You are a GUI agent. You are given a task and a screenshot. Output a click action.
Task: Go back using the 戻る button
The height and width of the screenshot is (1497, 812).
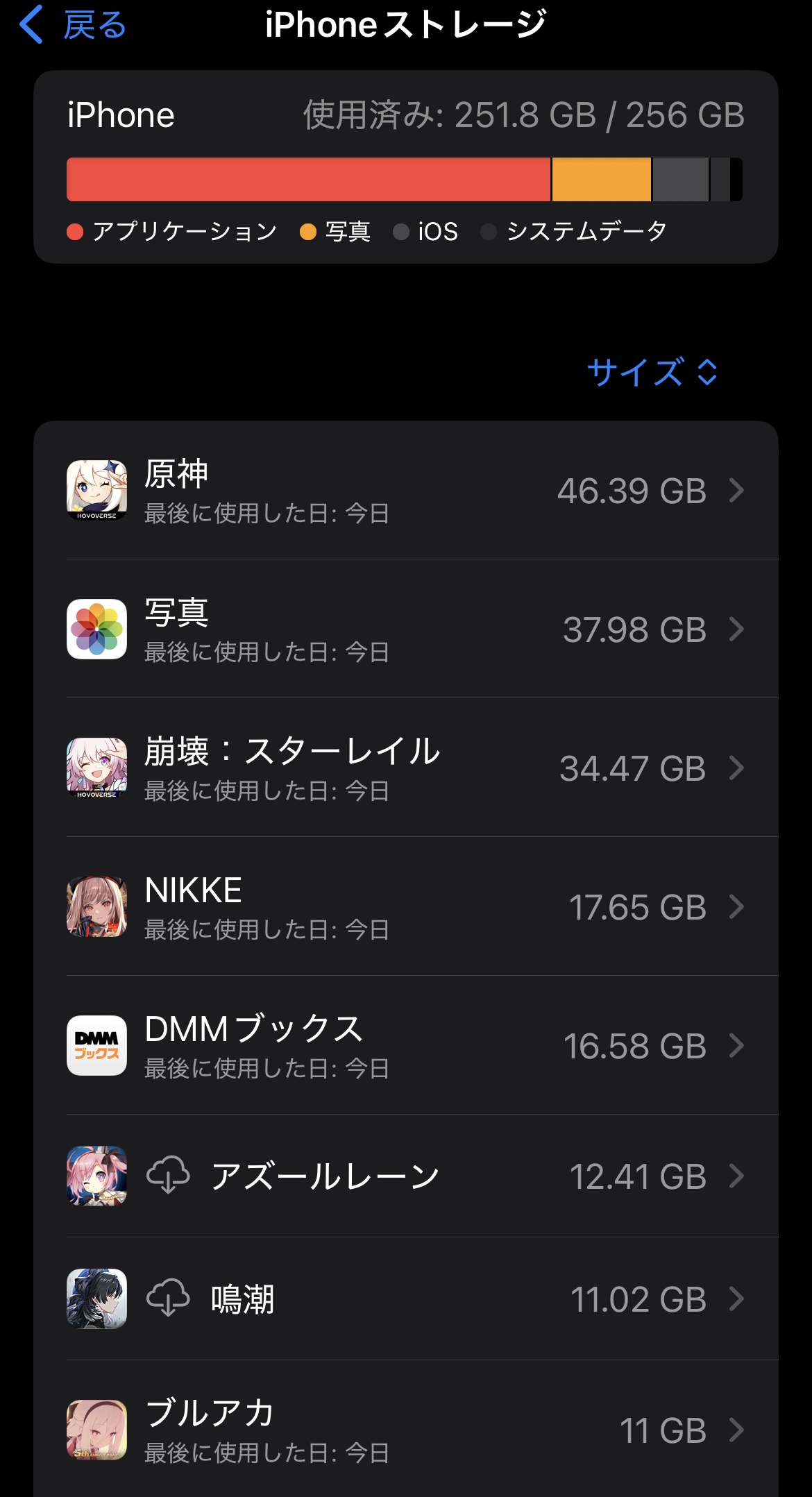point(74,25)
